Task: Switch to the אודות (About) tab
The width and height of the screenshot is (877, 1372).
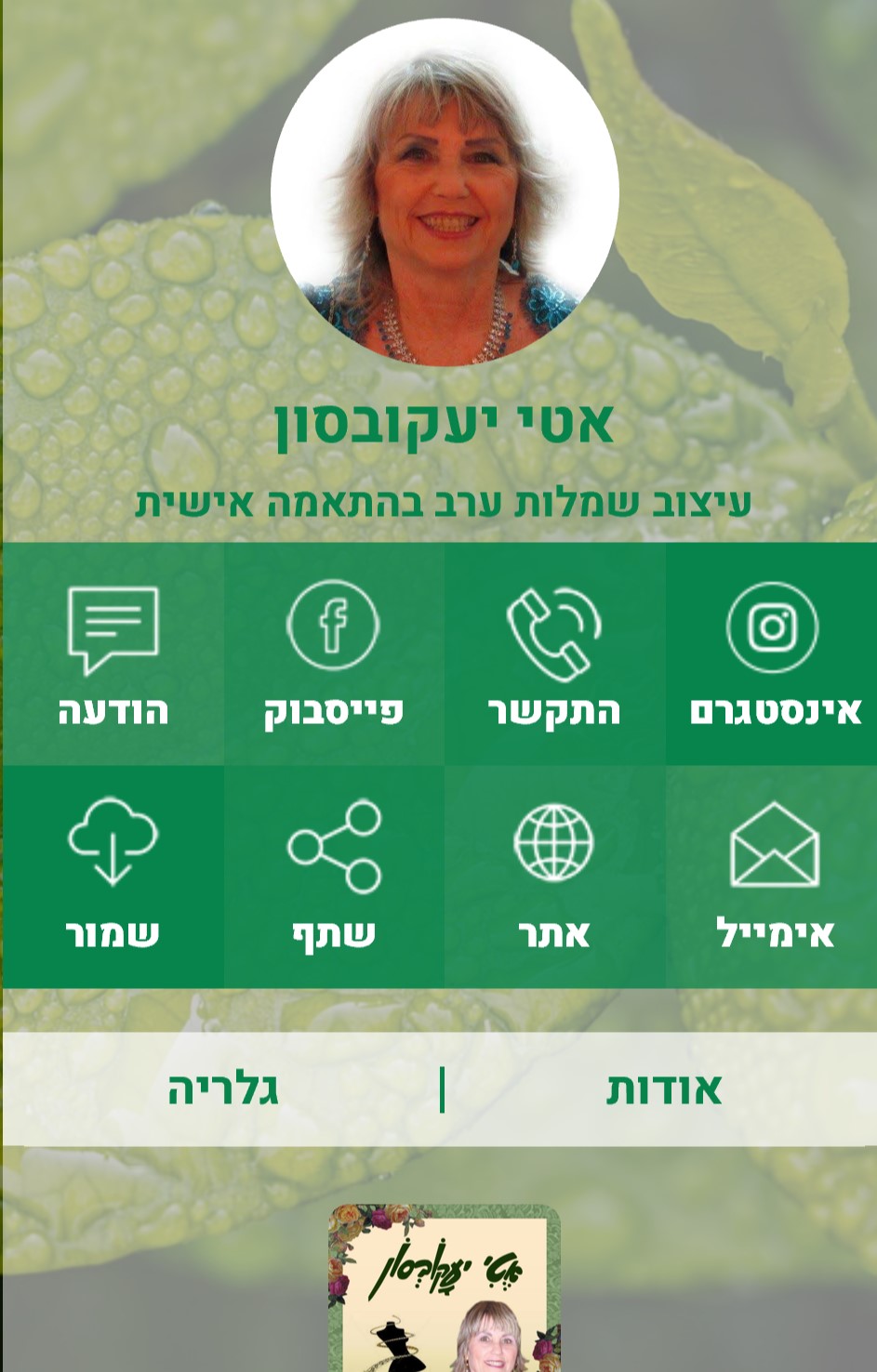Action: click(x=663, y=1088)
